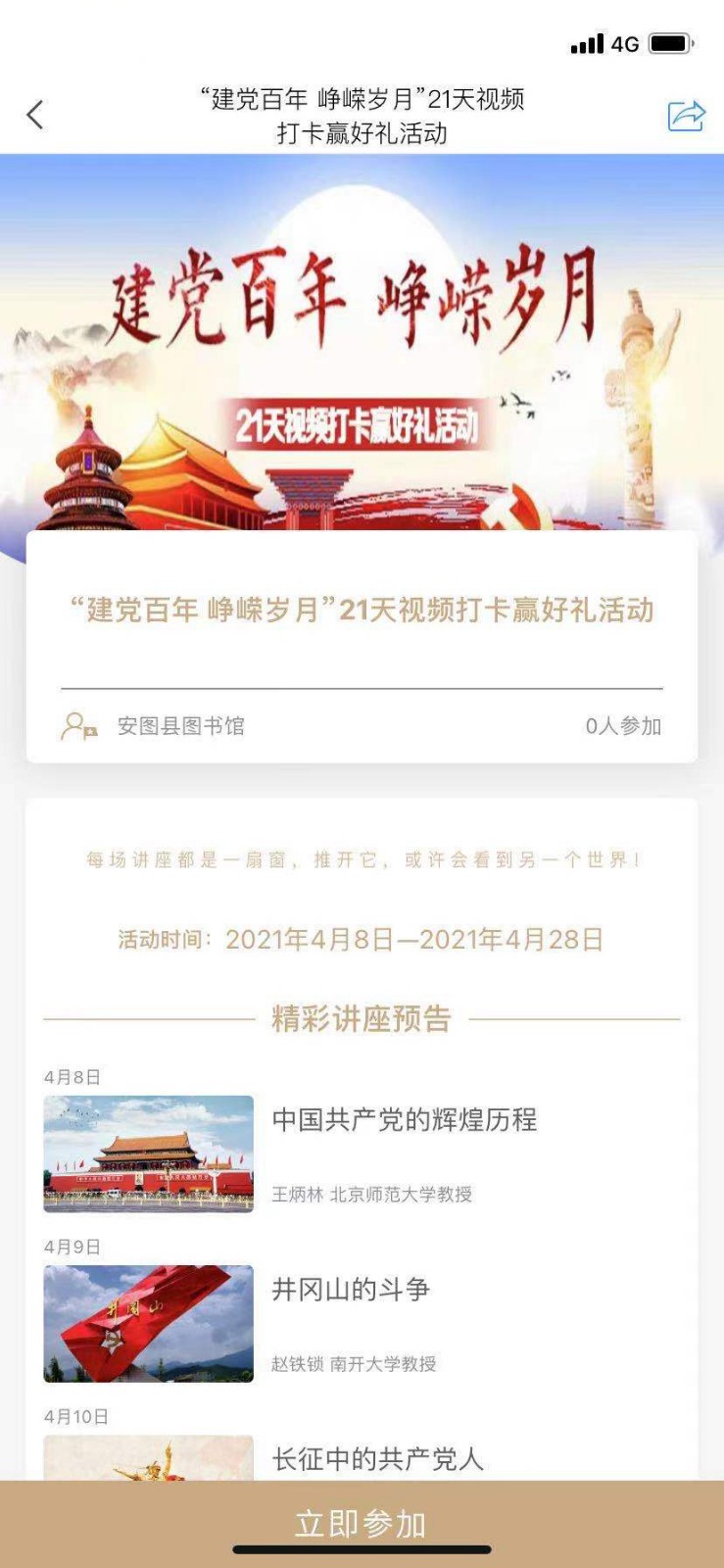Viewport: 724px width, 1568px height.
Task: Open the lecture 中国共产党的辉煌历程
Action: coord(404,1120)
